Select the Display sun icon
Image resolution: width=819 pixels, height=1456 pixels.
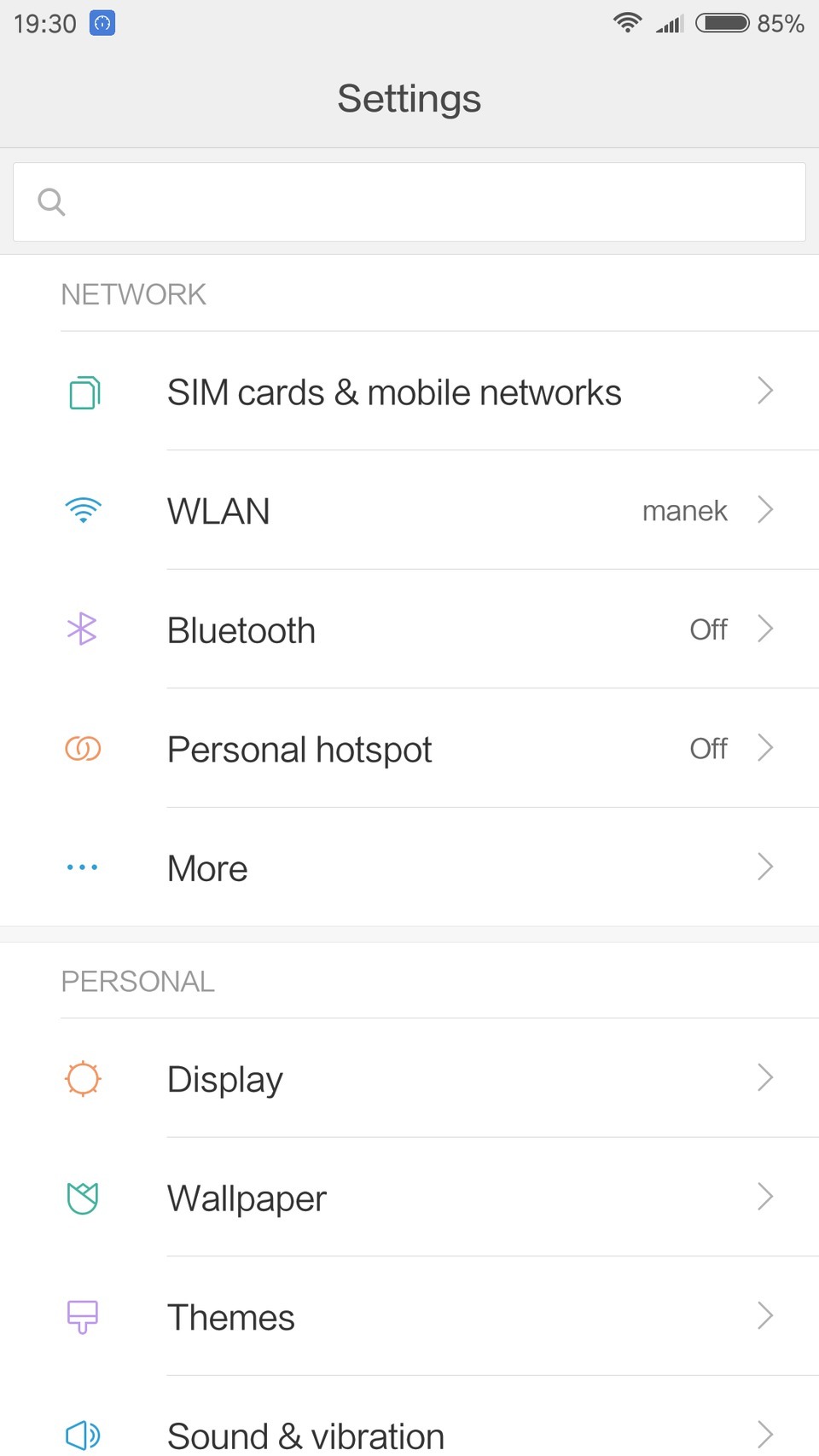click(x=82, y=1078)
